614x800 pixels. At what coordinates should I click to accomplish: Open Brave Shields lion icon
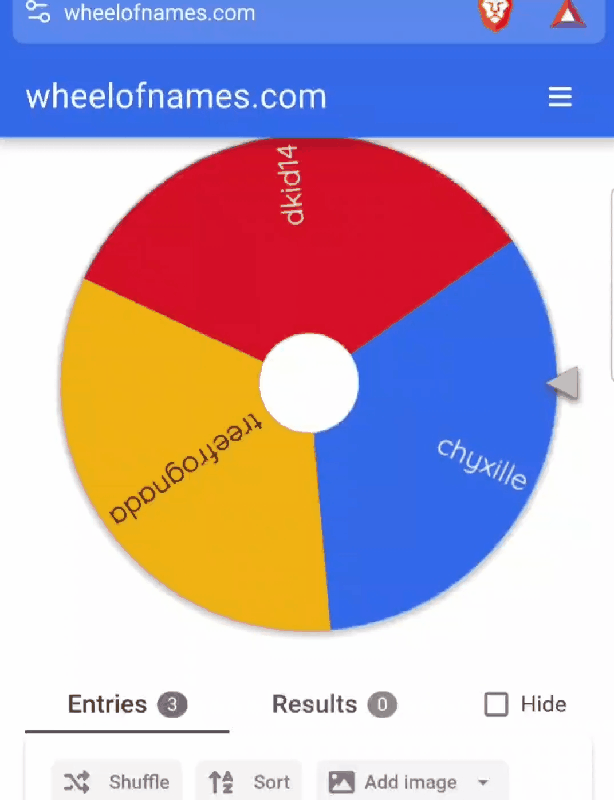pos(494,14)
